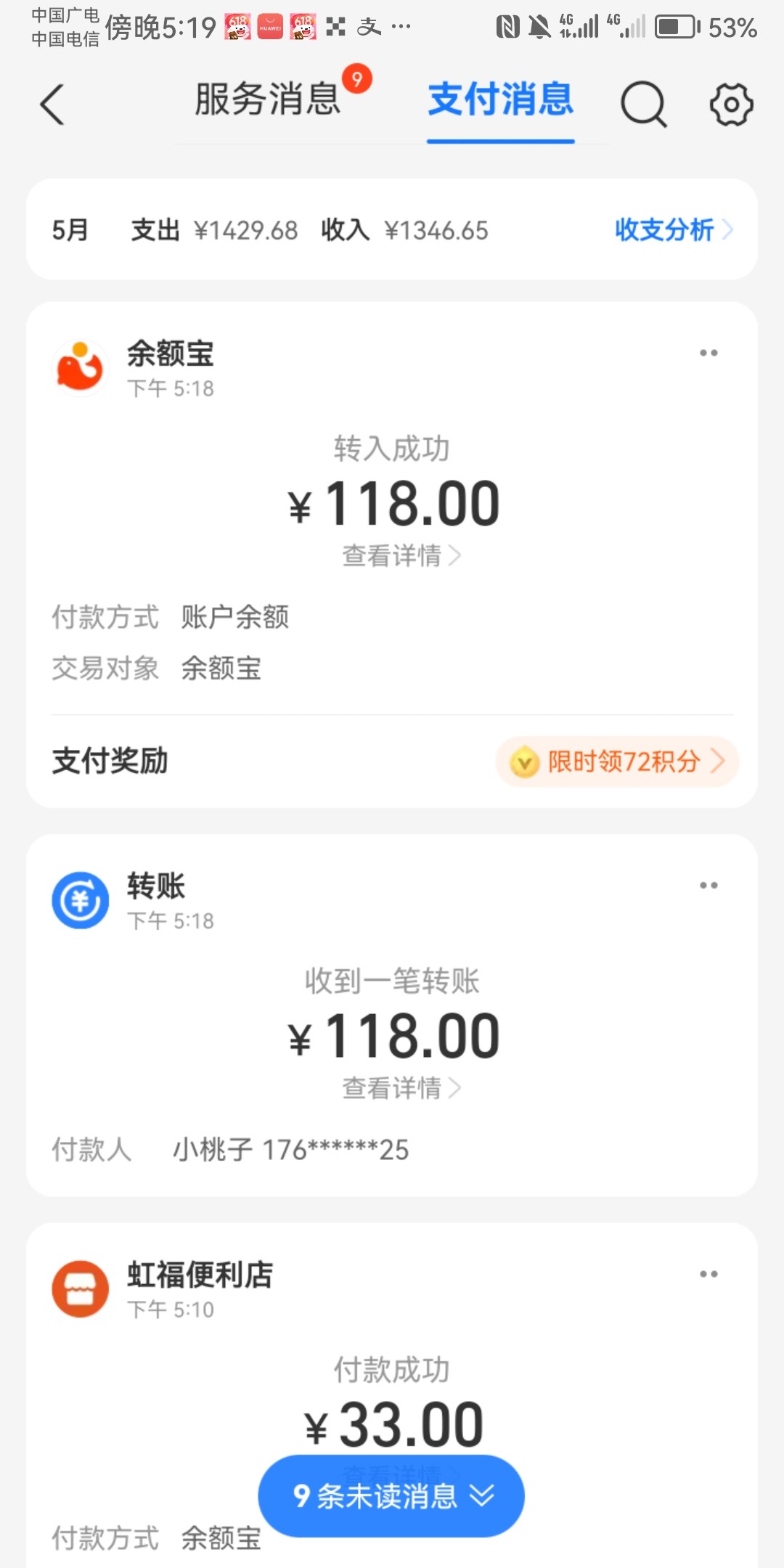784x1568 pixels.
Task: Select the 支付消息 tab
Action: click(x=500, y=99)
